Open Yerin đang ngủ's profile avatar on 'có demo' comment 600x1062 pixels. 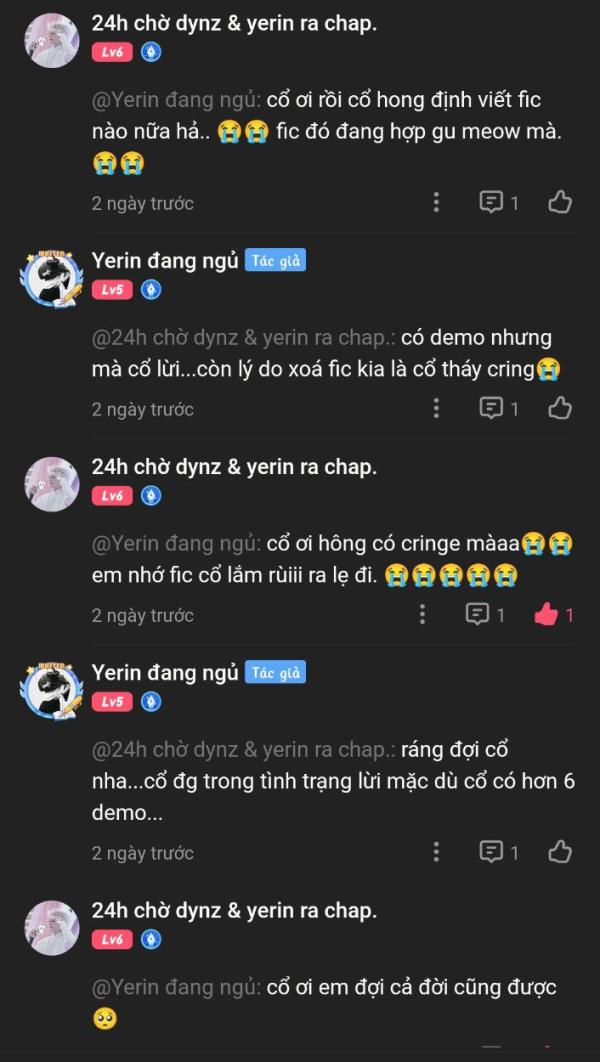coord(52,279)
